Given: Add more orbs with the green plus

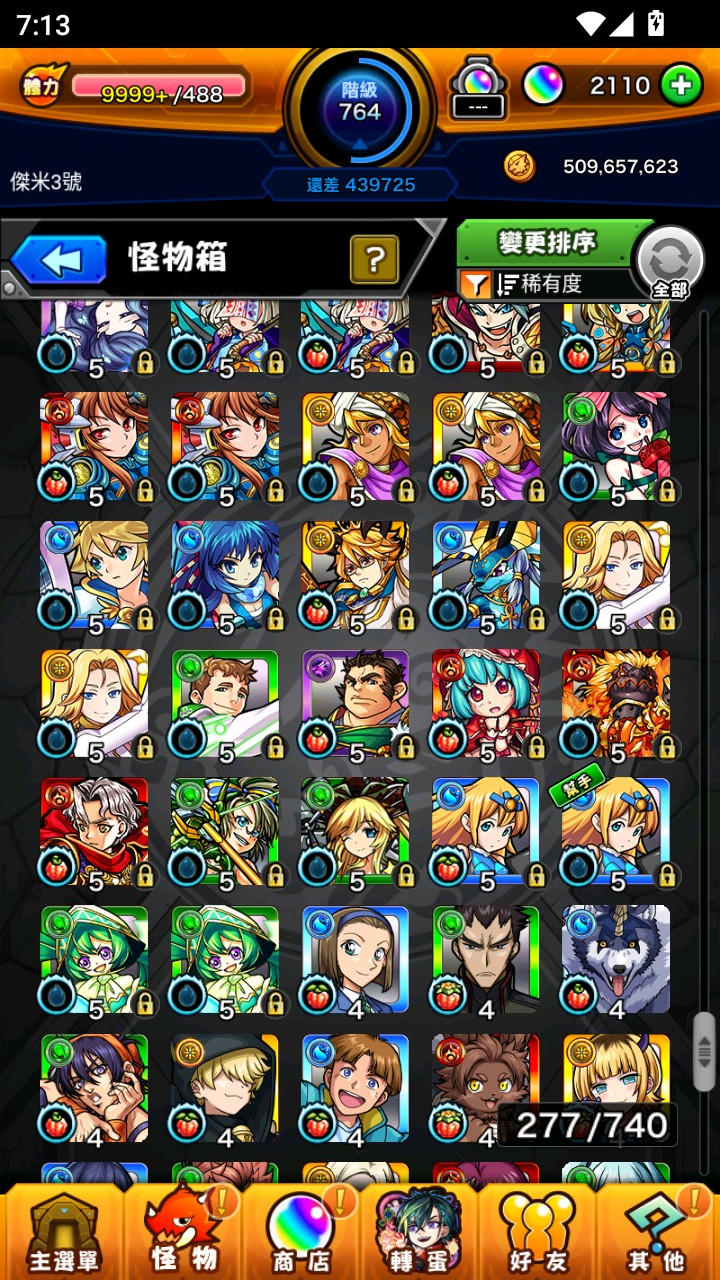Looking at the screenshot, I should tap(680, 86).
